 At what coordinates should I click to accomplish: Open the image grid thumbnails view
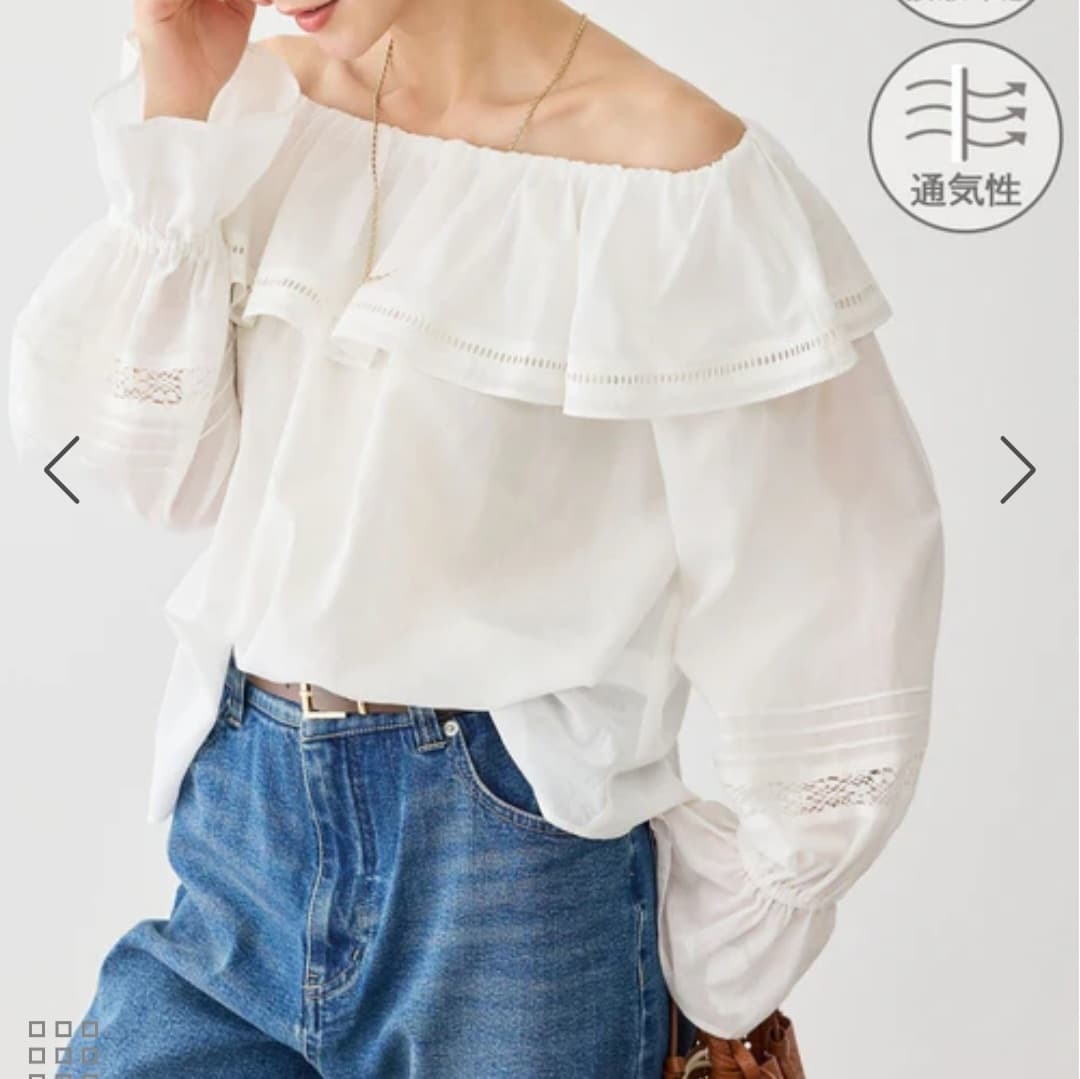(63, 1047)
